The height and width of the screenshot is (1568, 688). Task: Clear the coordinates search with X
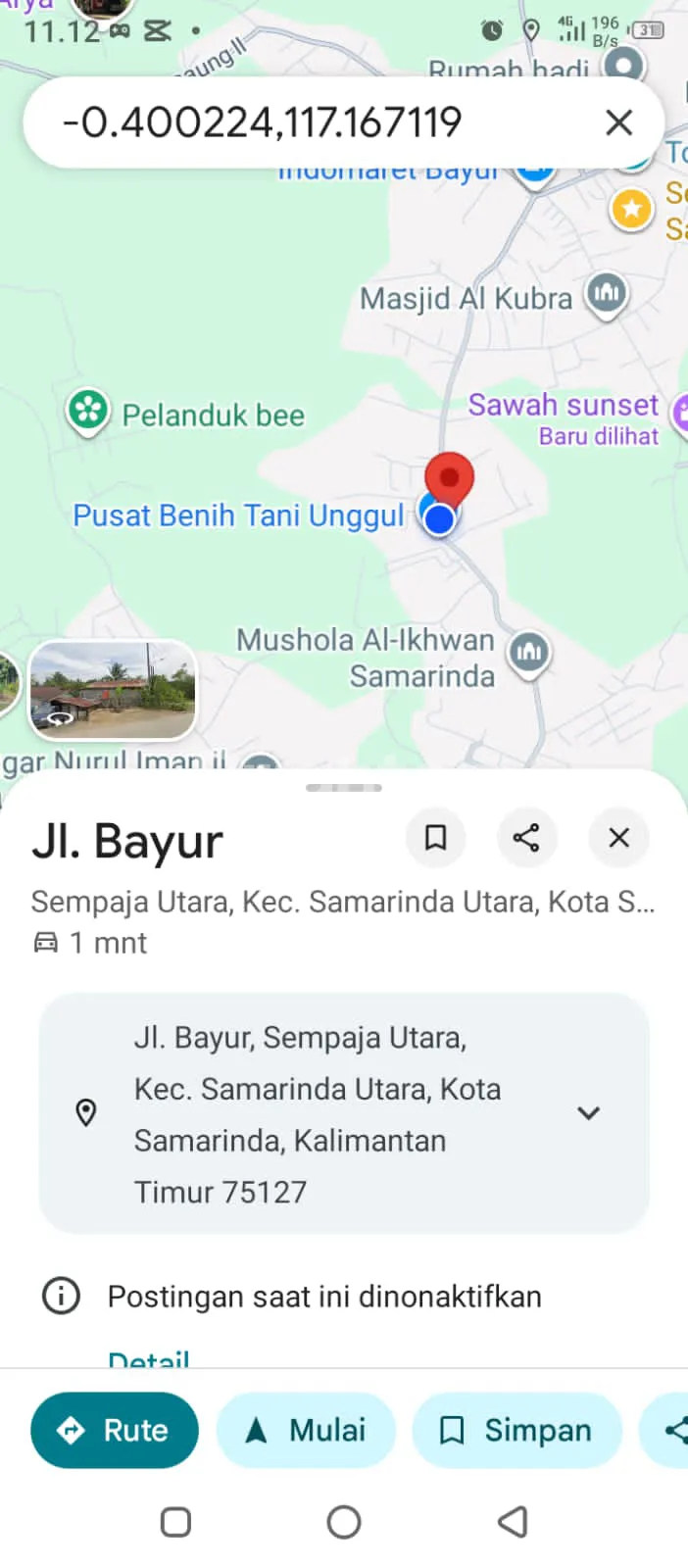(618, 123)
